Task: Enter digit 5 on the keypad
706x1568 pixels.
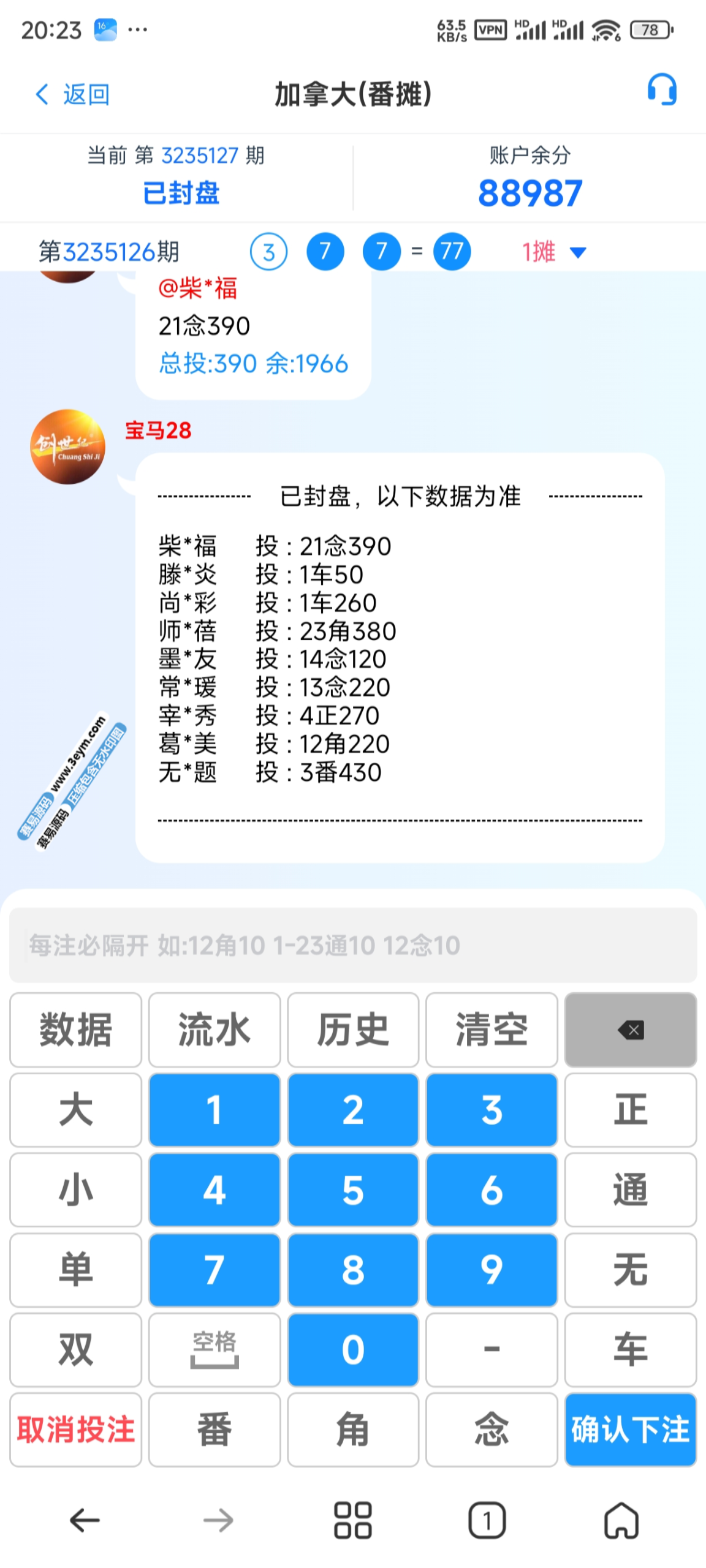Action: (353, 1190)
